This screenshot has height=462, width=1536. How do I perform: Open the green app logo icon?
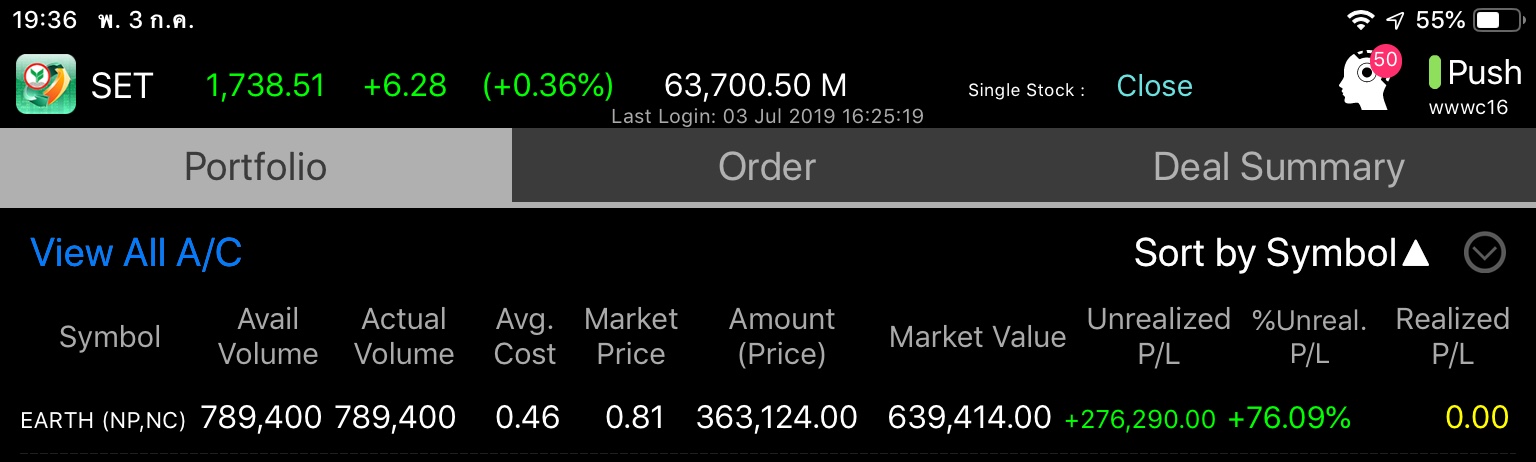pyautogui.click(x=46, y=84)
